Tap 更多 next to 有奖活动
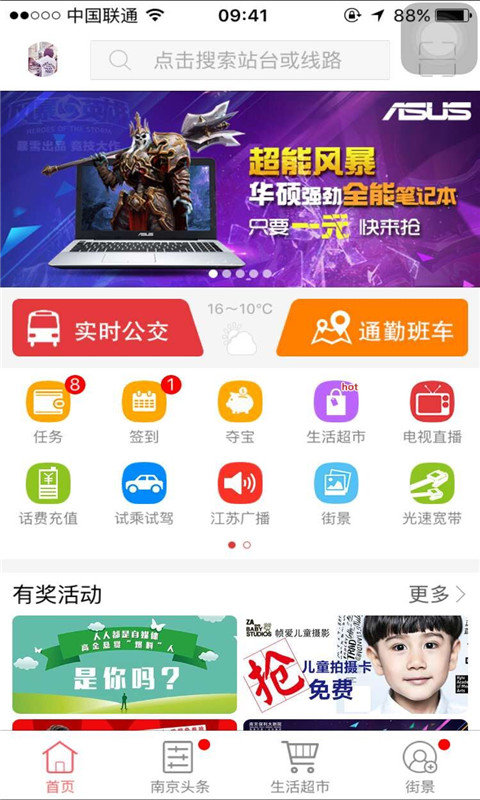This screenshot has height=800, width=480. coord(437,594)
